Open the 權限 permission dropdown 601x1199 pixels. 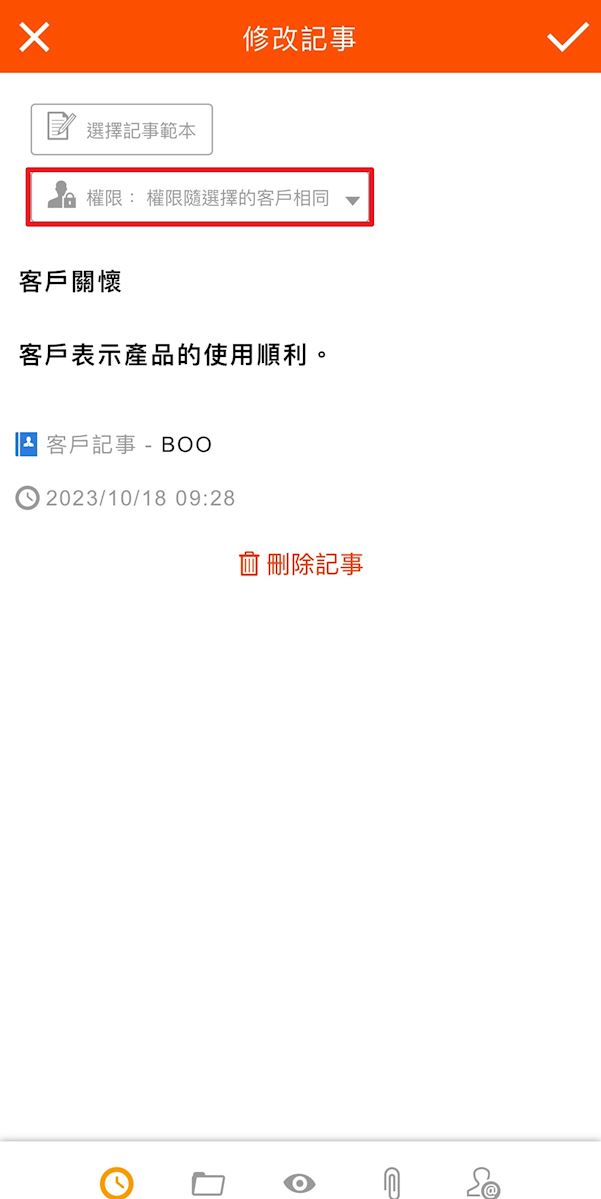200,198
